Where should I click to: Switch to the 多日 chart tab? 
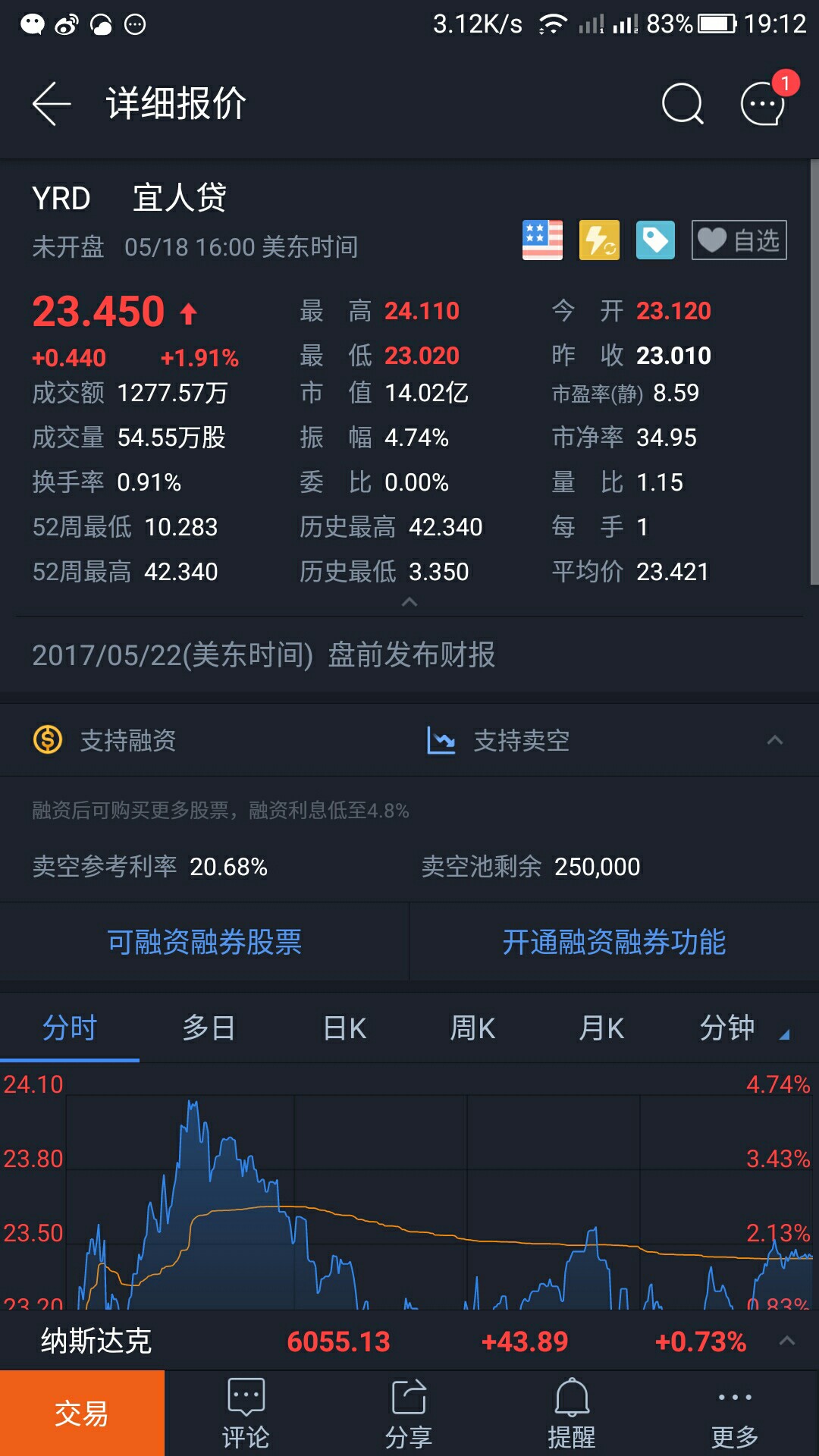[x=209, y=1028]
